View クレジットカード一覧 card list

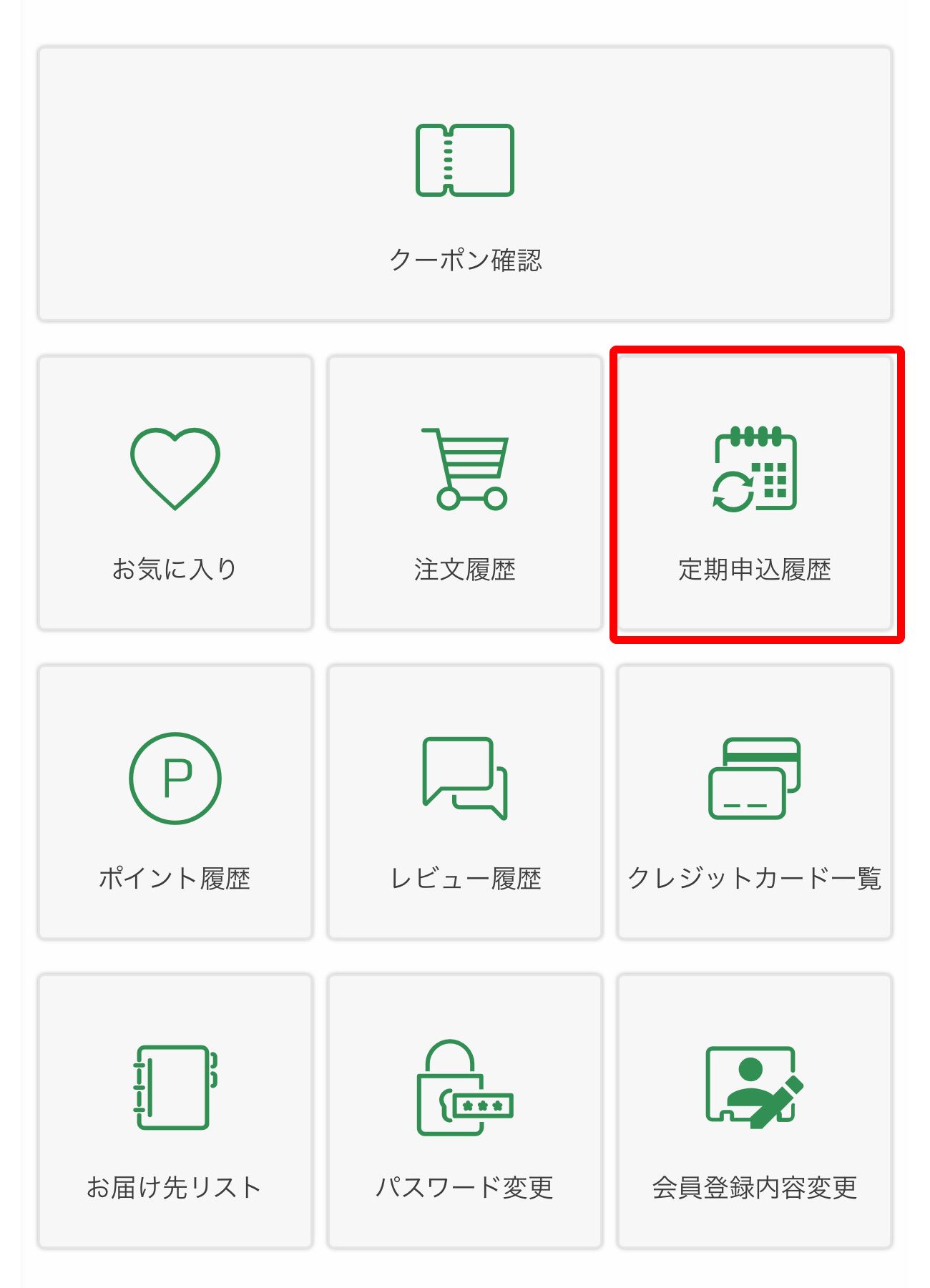(x=755, y=802)
